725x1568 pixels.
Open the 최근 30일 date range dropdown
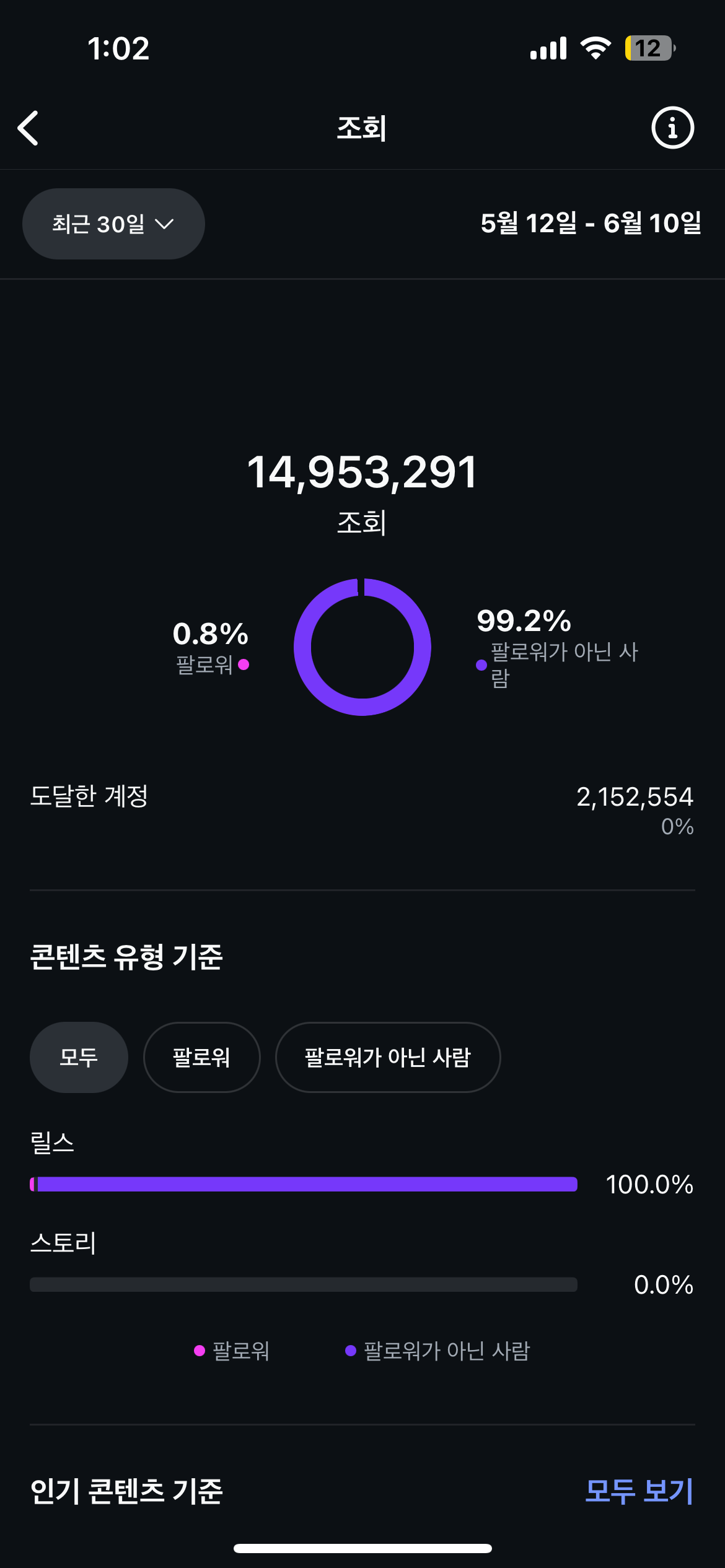[x=113, y=224]
